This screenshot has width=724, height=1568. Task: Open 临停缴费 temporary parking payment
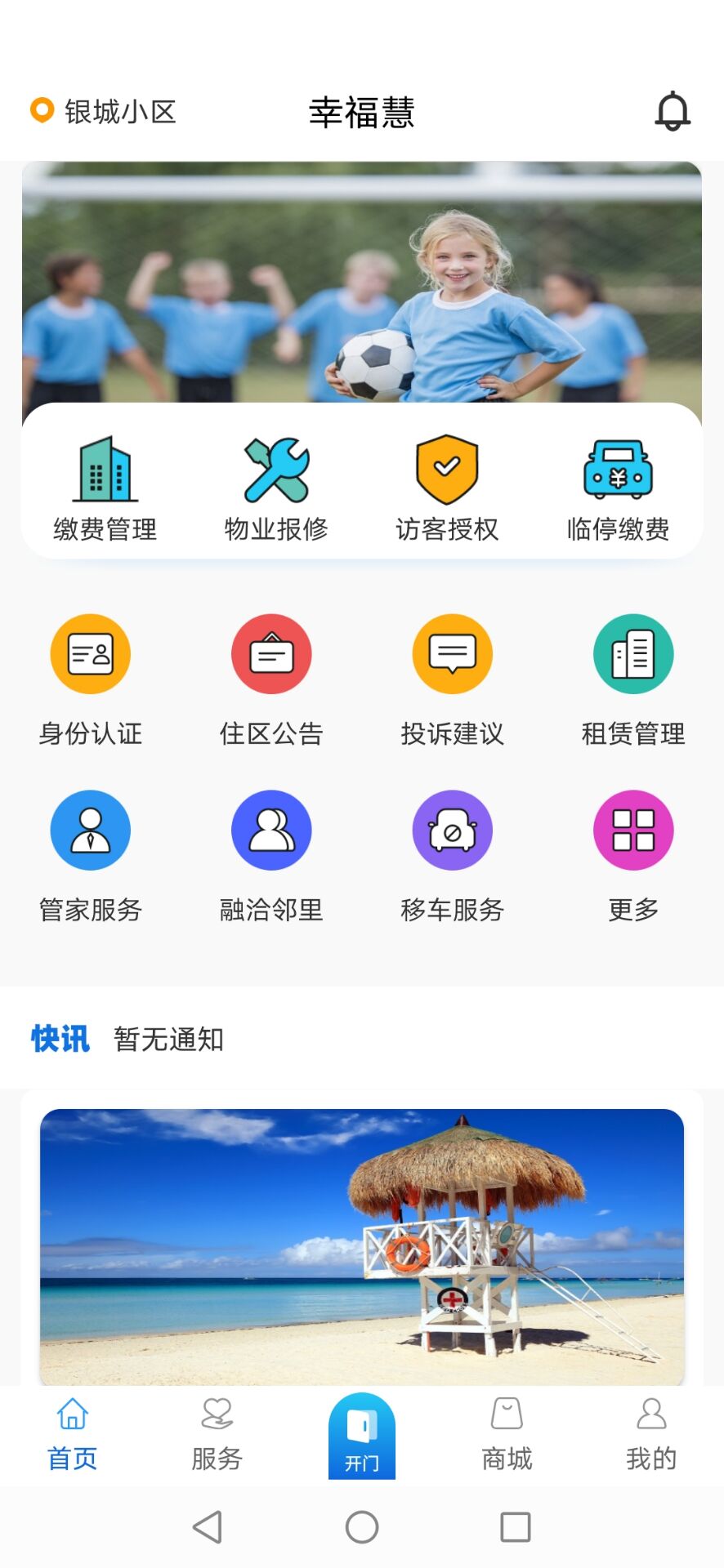(x=618, y=488)
